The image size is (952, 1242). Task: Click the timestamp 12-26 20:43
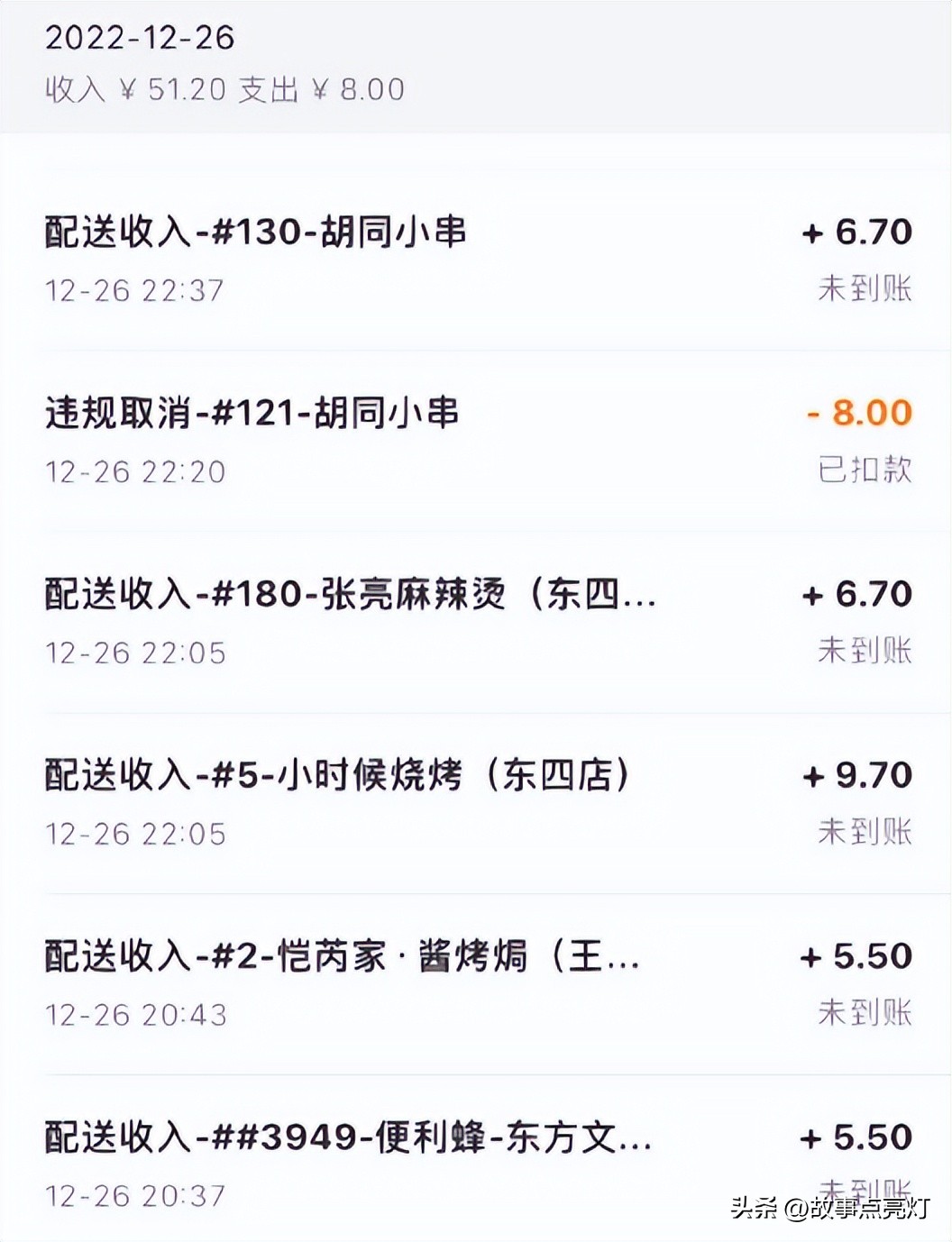[135, 1014]
